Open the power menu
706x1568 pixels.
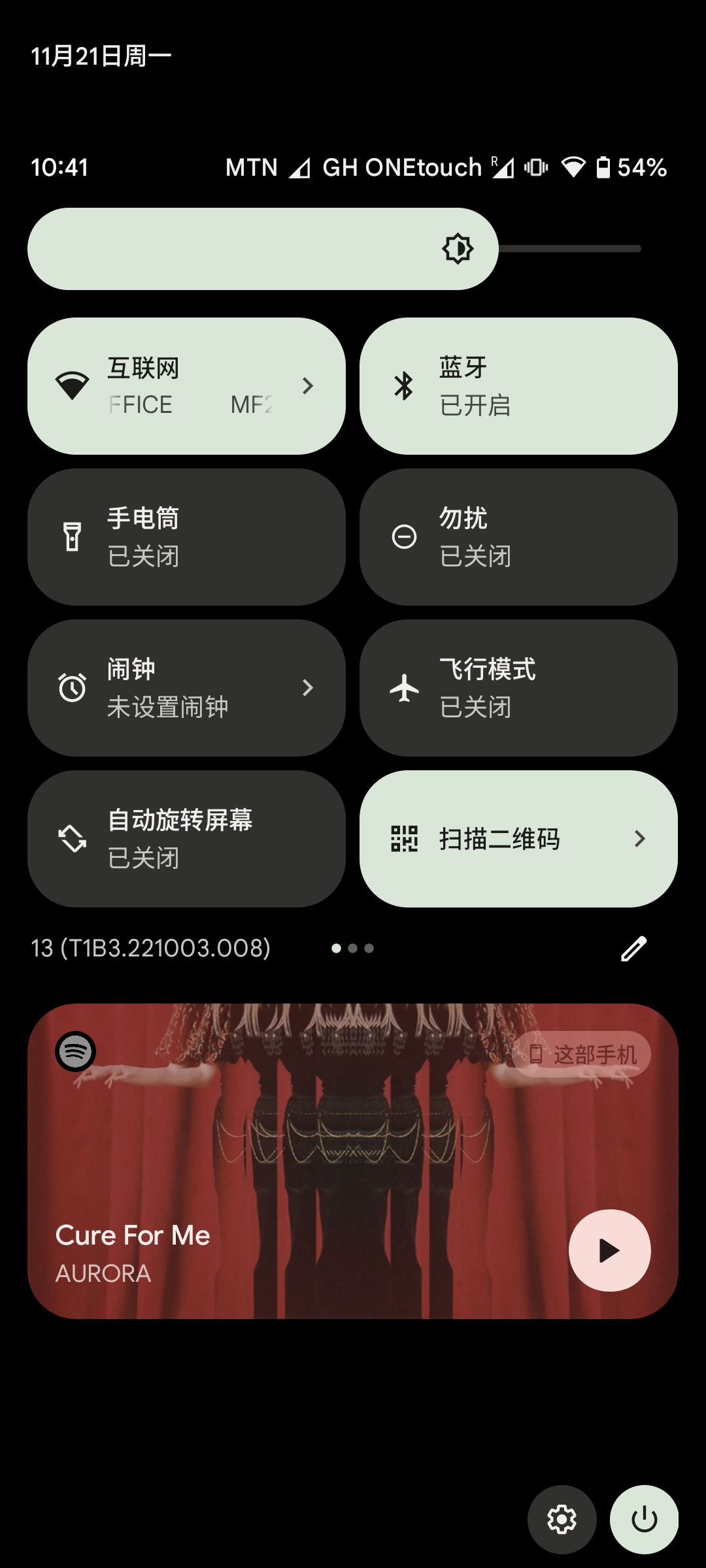(x=644, y=1520)
